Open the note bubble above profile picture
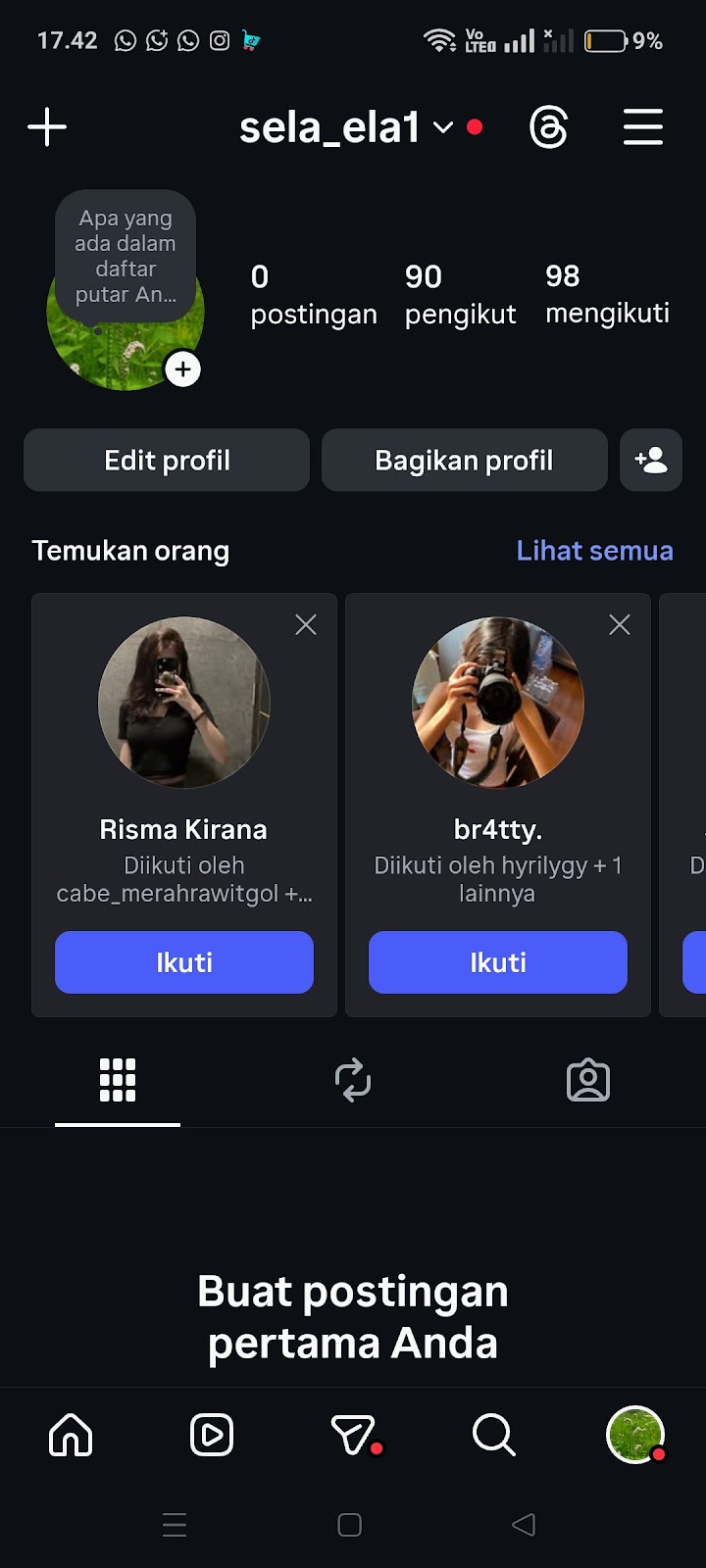Image resolution: width=706 pixels, height=1568 pixels. [126, 256]
